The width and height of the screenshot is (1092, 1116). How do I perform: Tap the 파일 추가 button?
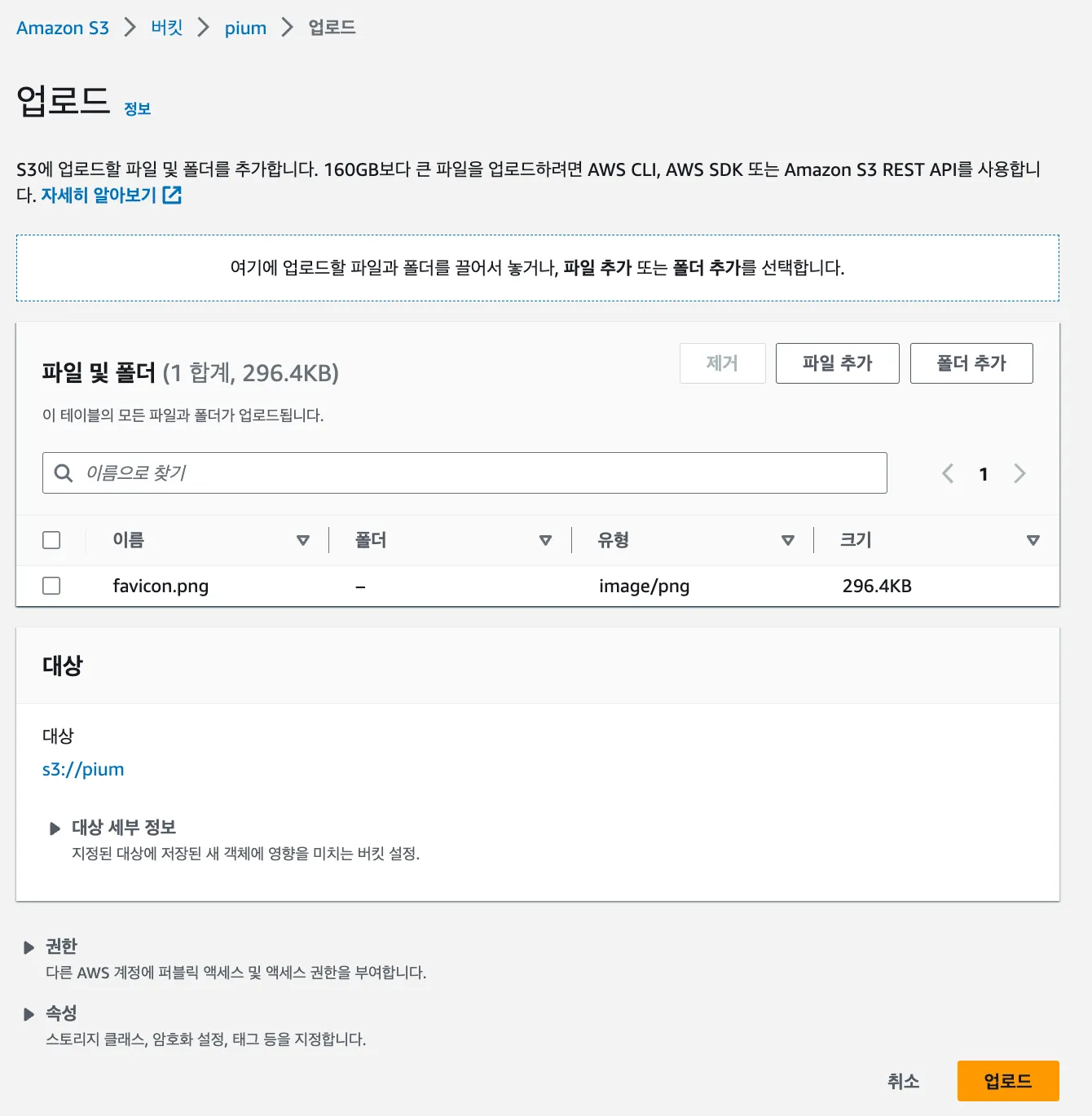pos(837,363)
